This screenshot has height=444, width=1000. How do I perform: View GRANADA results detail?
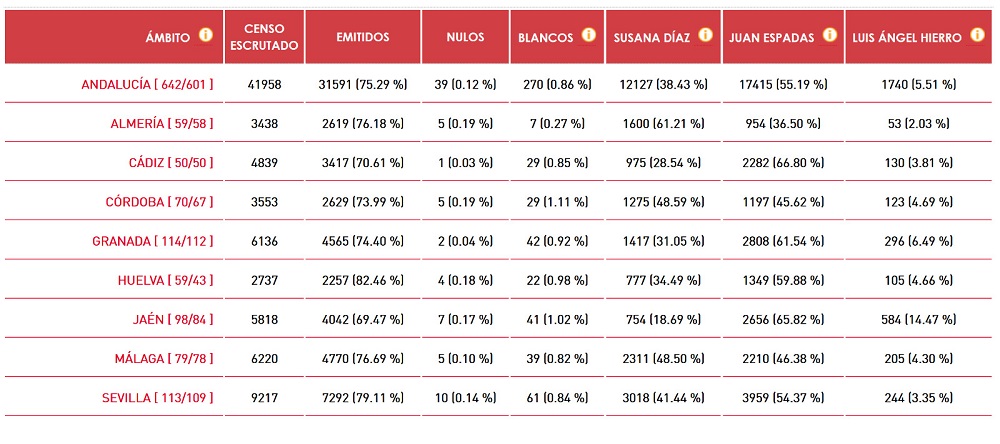click(152, 241)
